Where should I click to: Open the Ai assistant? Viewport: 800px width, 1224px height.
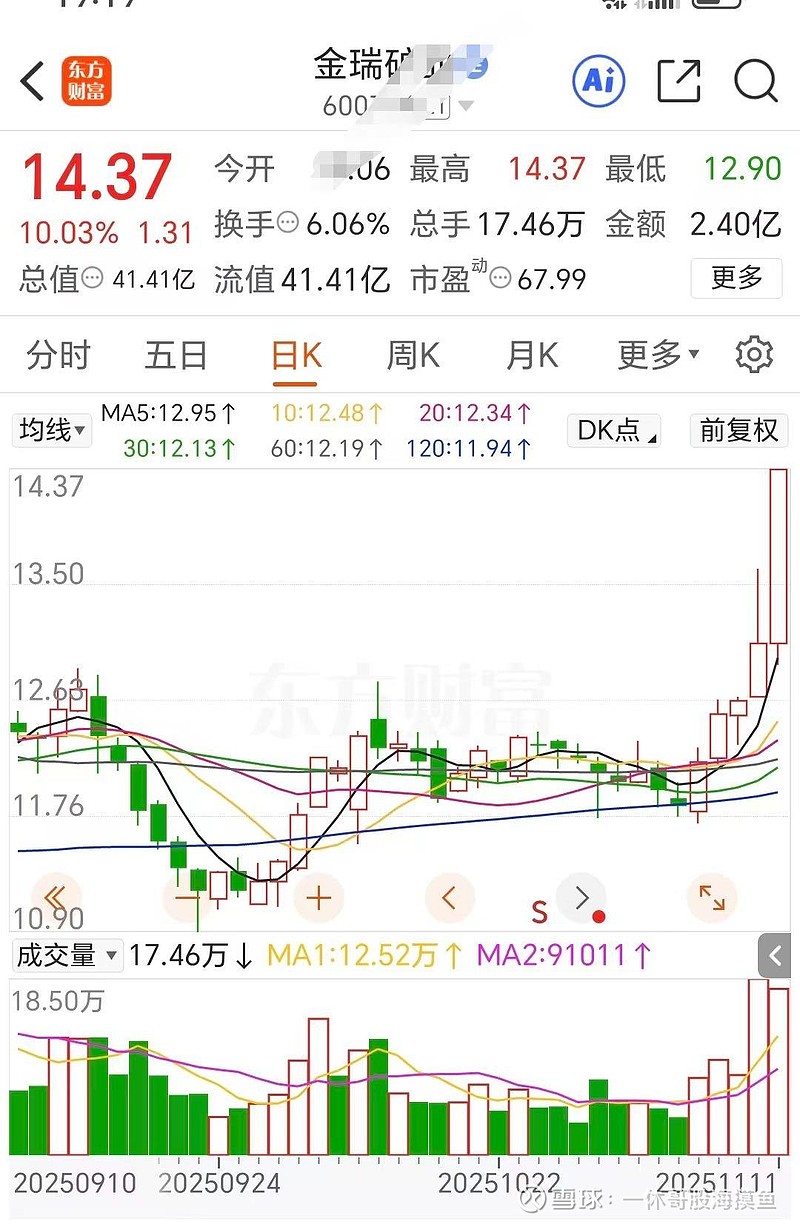coord(597,81)
